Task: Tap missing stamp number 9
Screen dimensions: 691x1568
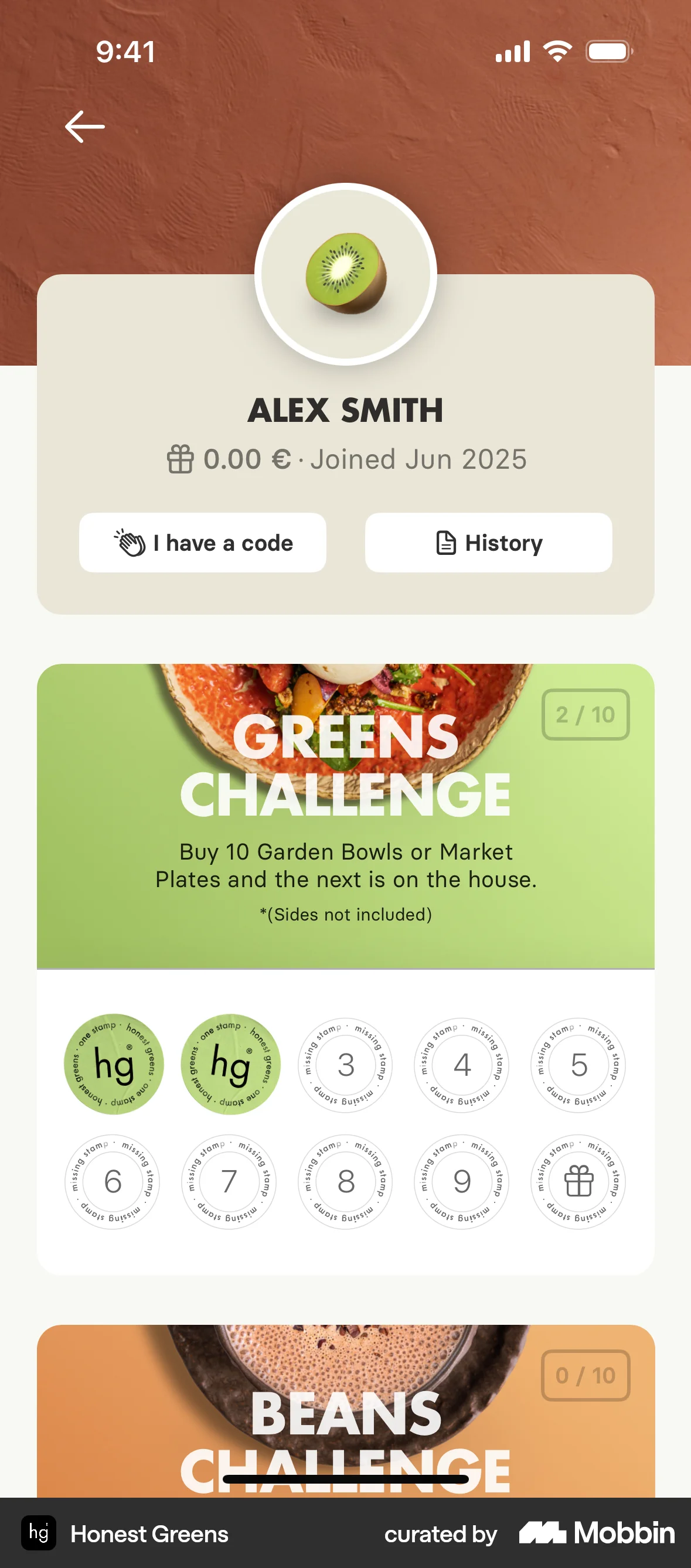Action: [461, 1181]
